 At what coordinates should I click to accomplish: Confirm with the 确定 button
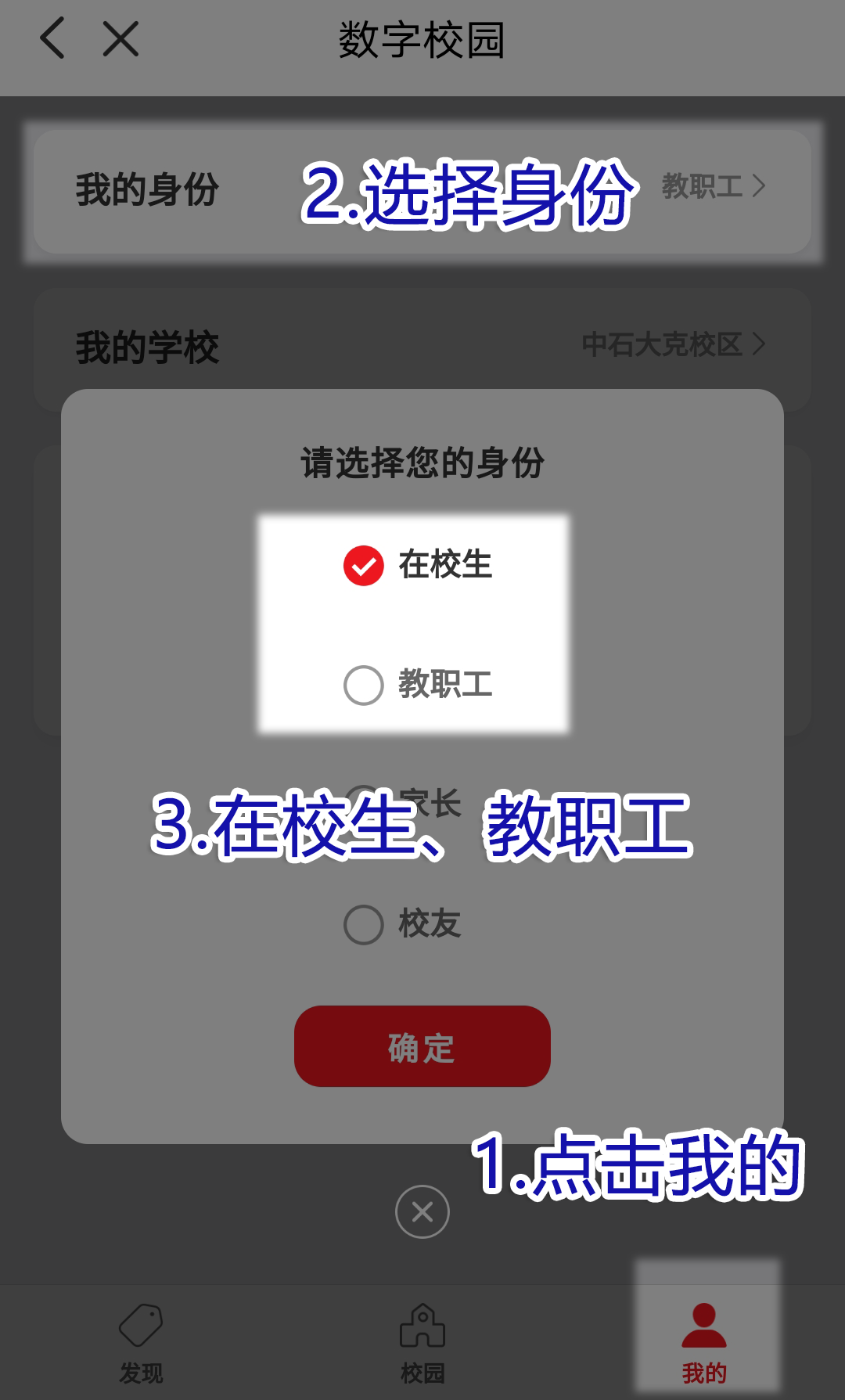422,1046
